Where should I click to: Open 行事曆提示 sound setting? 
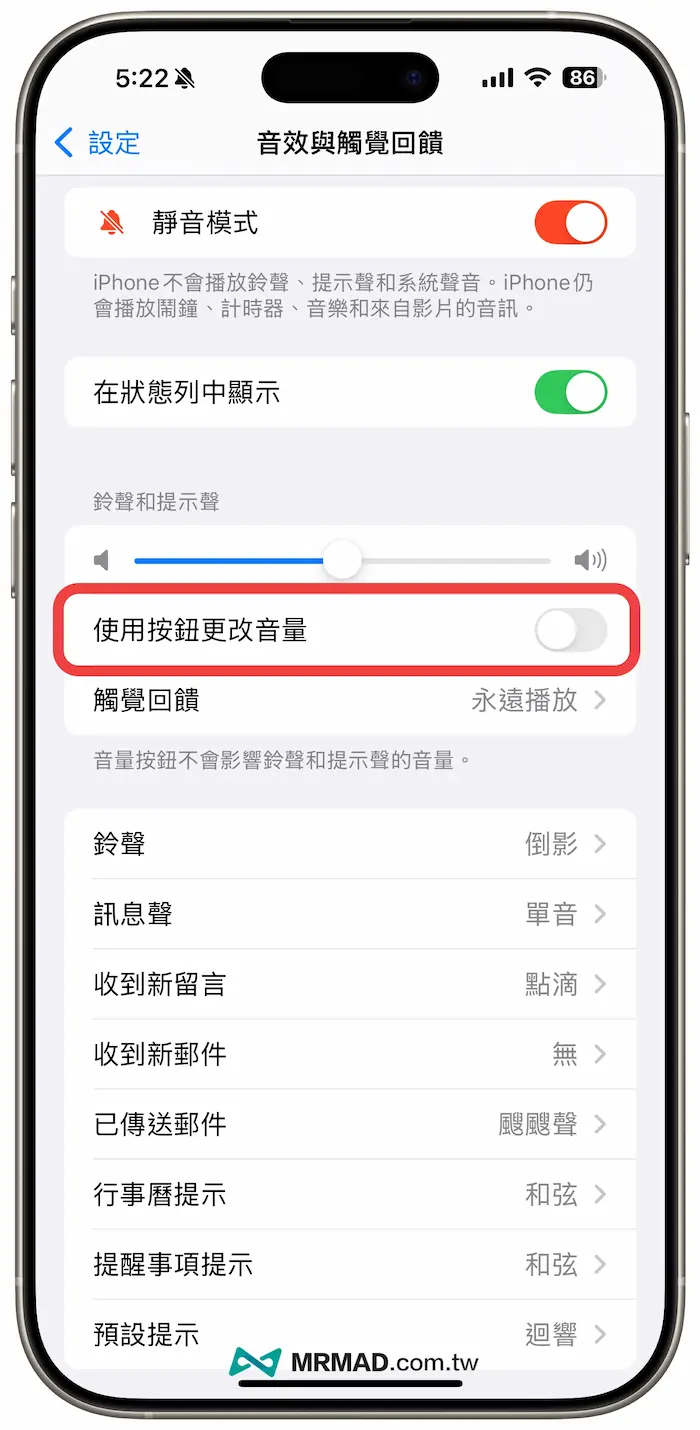[x=350, y=1194]
